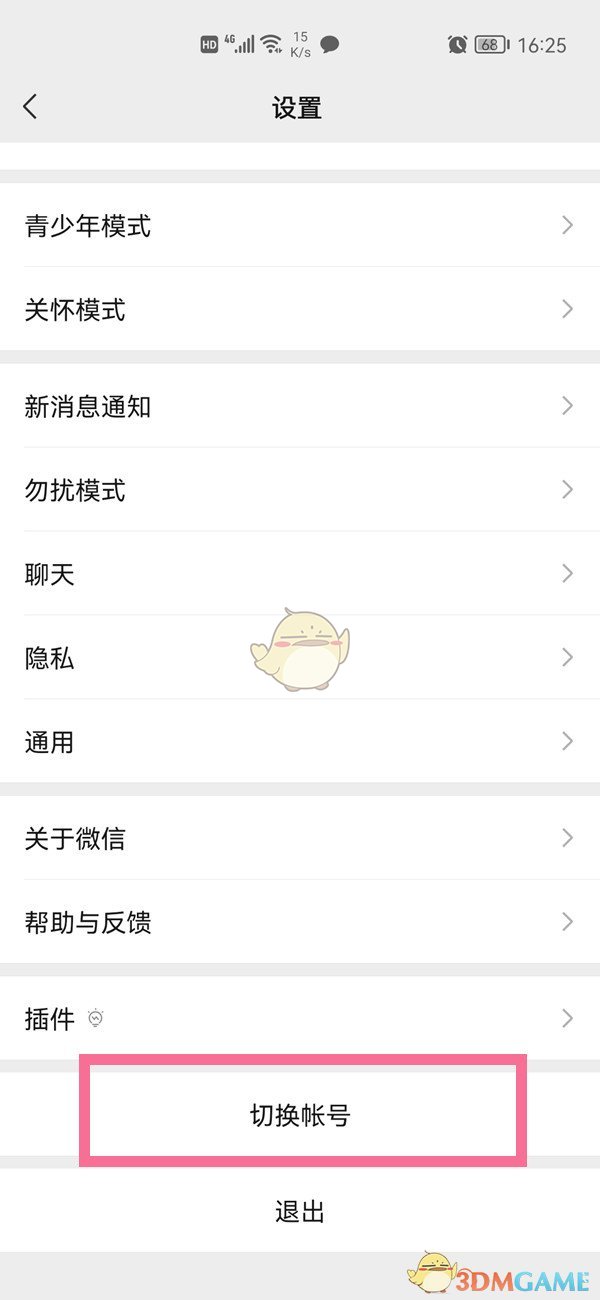Open 勿扰模式 settings
Screen dimensions: 600x1300
(x=300, y=491)
